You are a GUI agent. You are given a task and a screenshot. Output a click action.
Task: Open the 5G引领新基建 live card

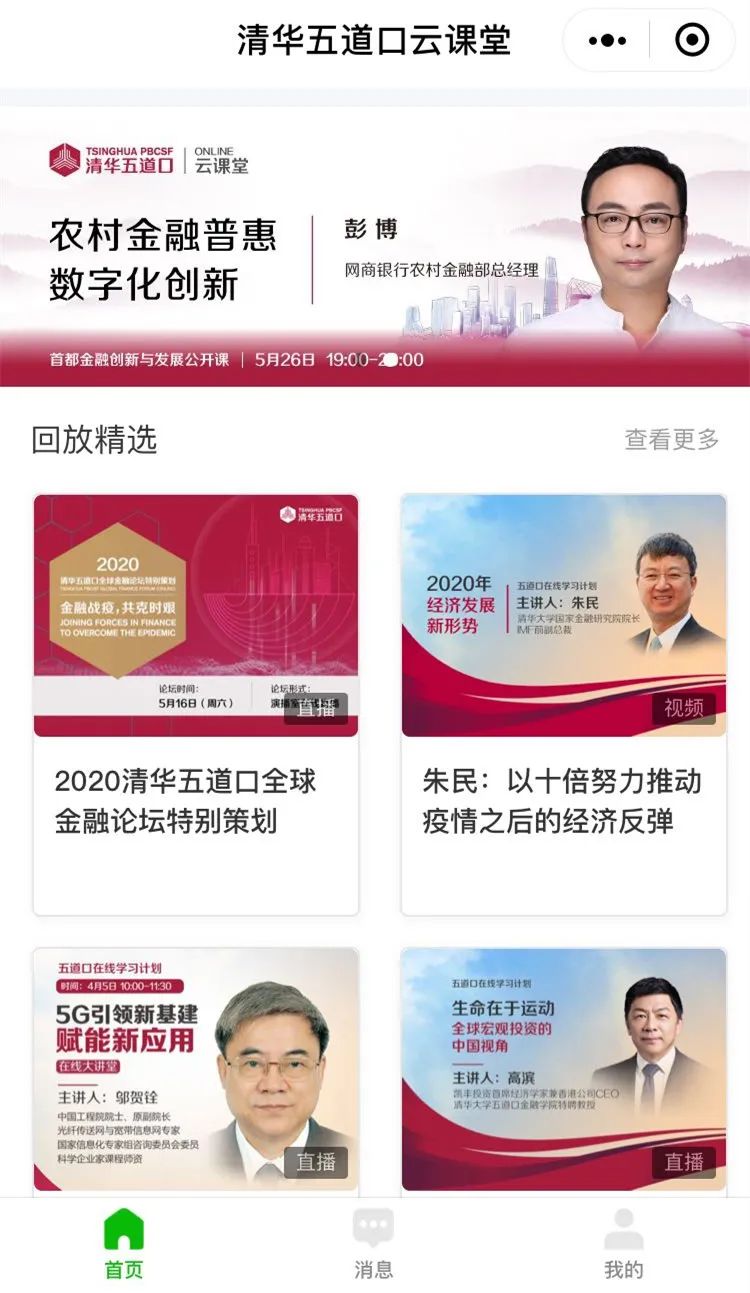pos(196,1069)
